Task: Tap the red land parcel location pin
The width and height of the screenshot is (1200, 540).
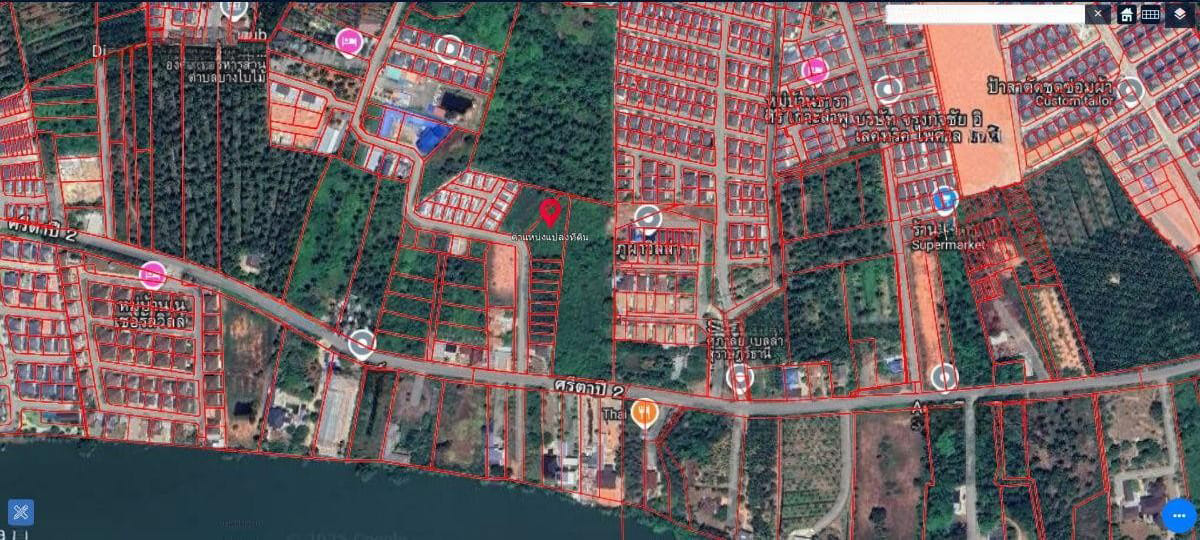Action: point(549,212)
